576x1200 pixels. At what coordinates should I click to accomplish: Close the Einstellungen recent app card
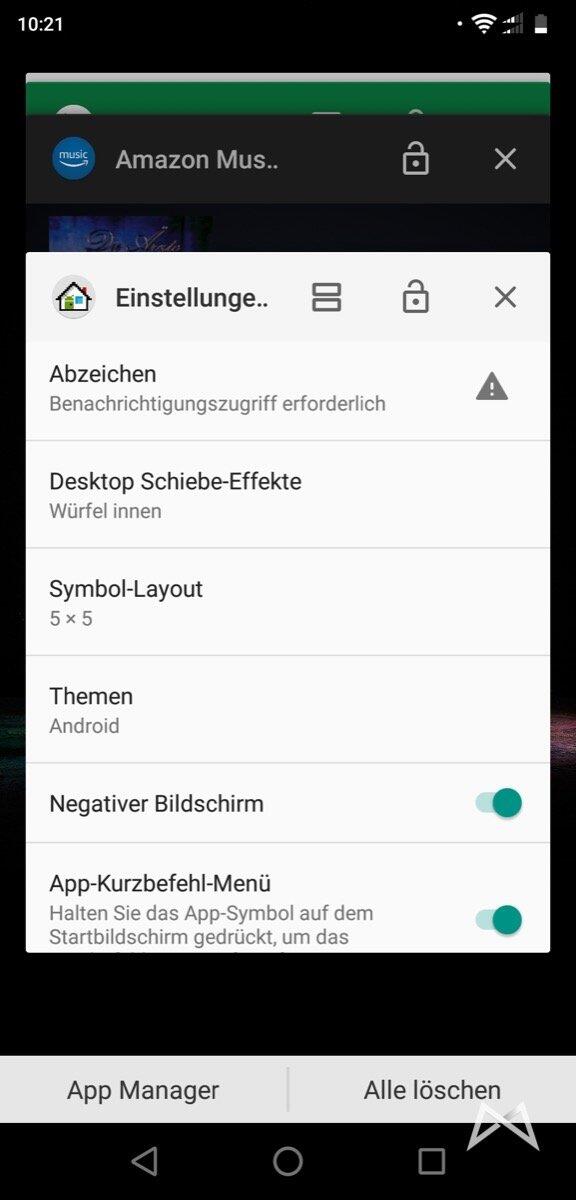pos(505,297)
